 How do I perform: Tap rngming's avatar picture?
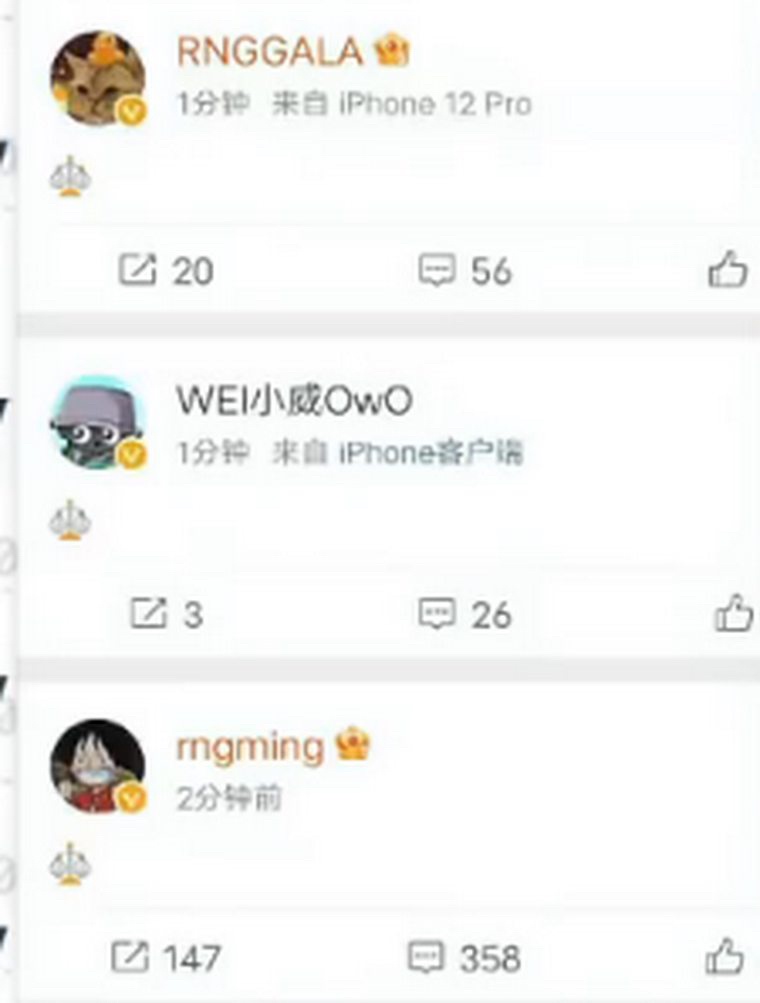(x=97, y=766)
